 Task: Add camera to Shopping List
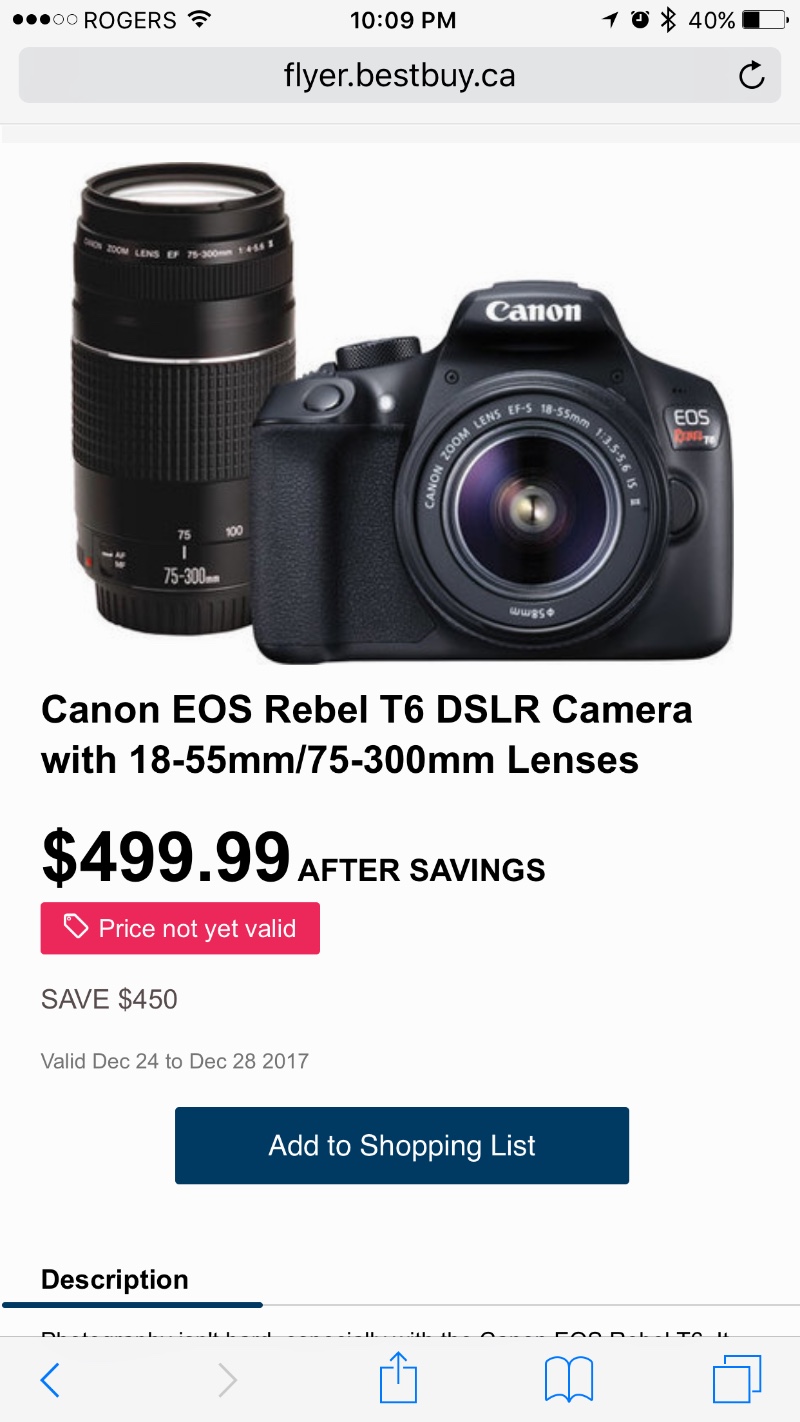point(402,1146)
